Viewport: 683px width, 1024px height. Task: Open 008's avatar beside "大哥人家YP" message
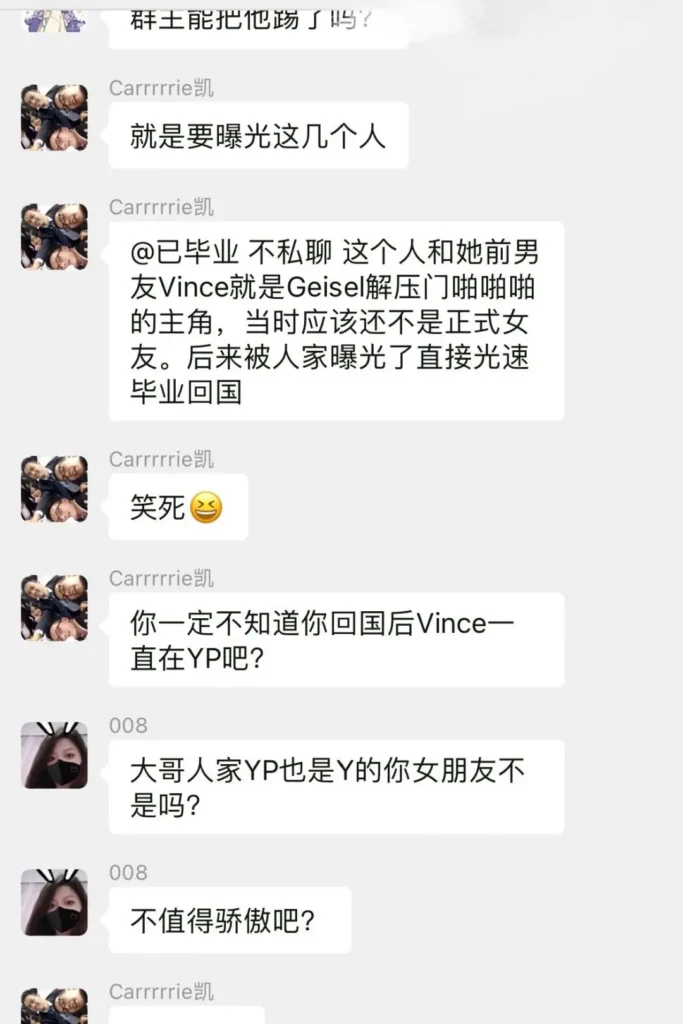(x=54, y=755)
